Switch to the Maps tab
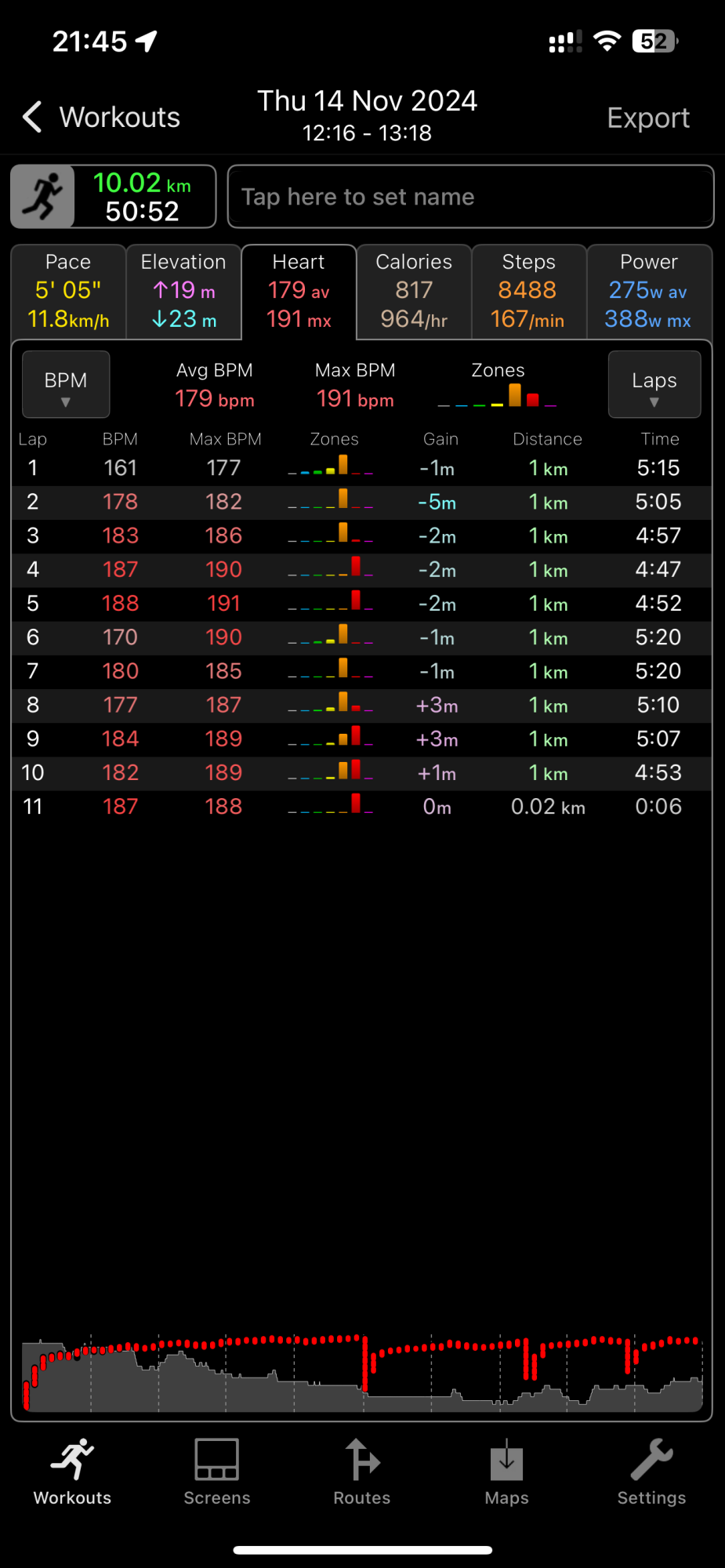Viewport: 725px width, 1568px height. [506, 1472]
